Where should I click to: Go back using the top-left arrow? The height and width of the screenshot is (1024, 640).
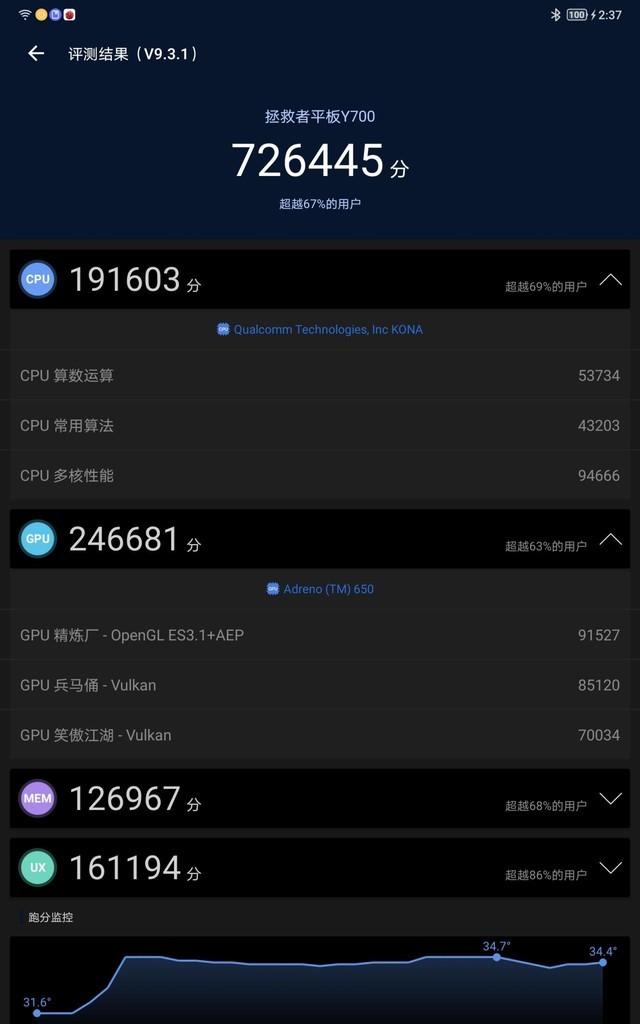(x=36, y=54)
